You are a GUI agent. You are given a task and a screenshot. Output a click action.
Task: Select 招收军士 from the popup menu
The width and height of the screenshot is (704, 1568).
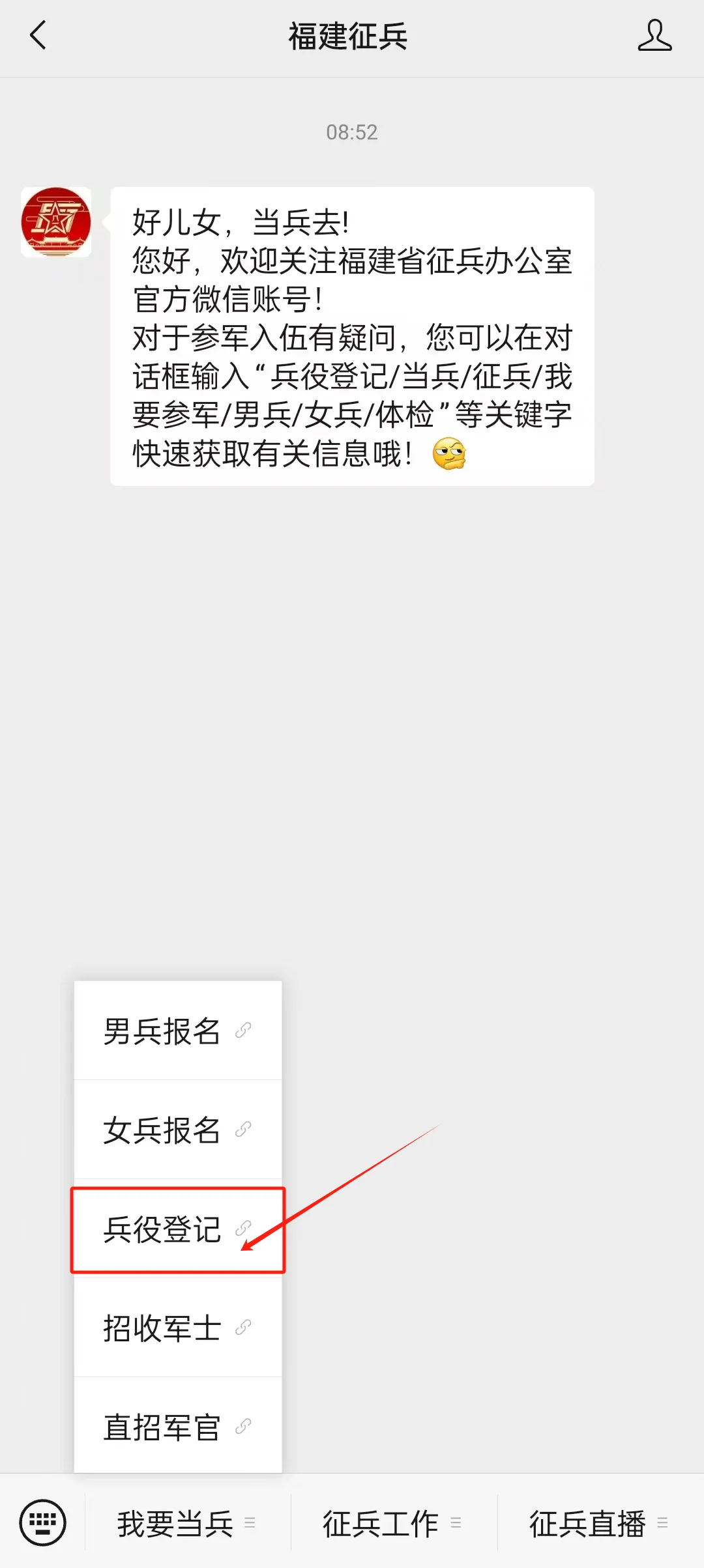pos(162,1327)
